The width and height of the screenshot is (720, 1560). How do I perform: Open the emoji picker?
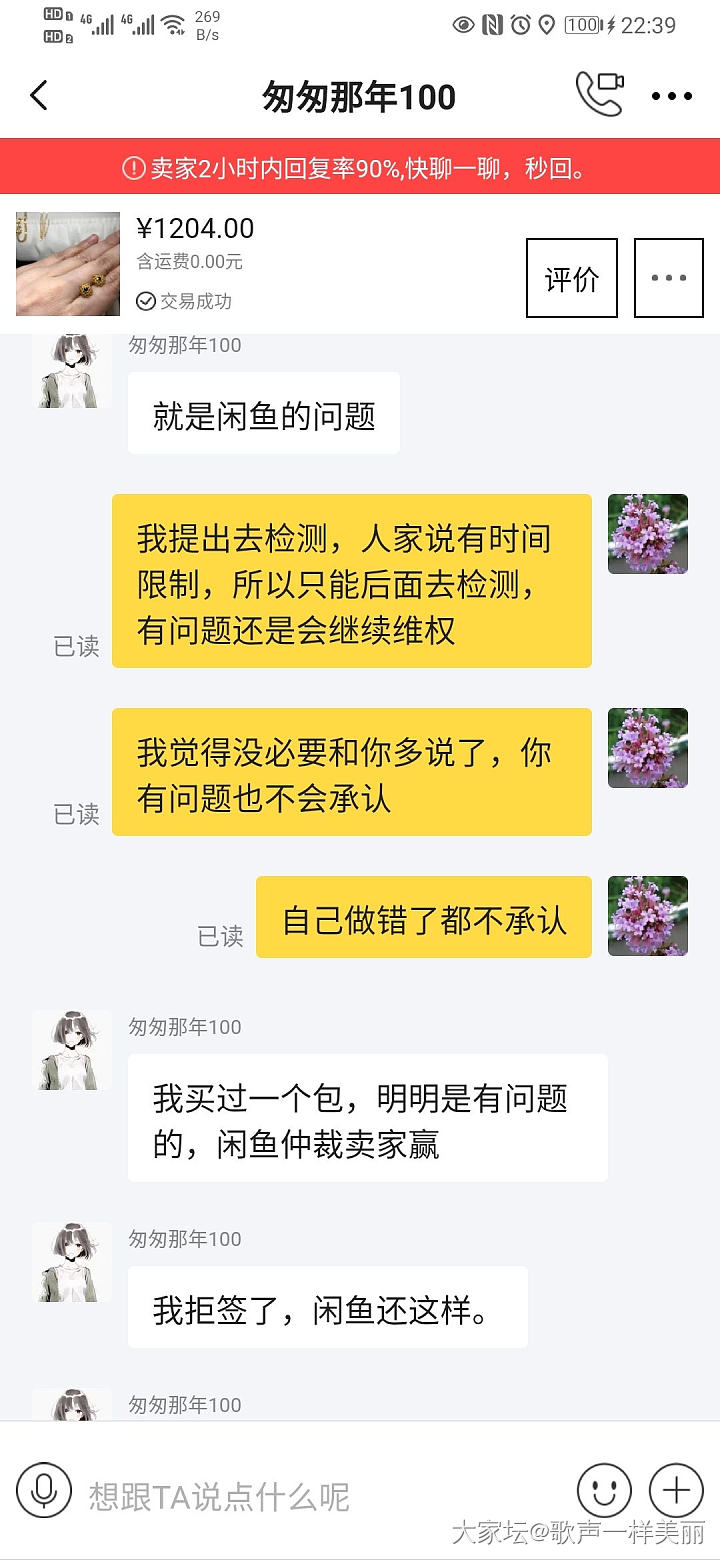click(x=604, y=1491)
